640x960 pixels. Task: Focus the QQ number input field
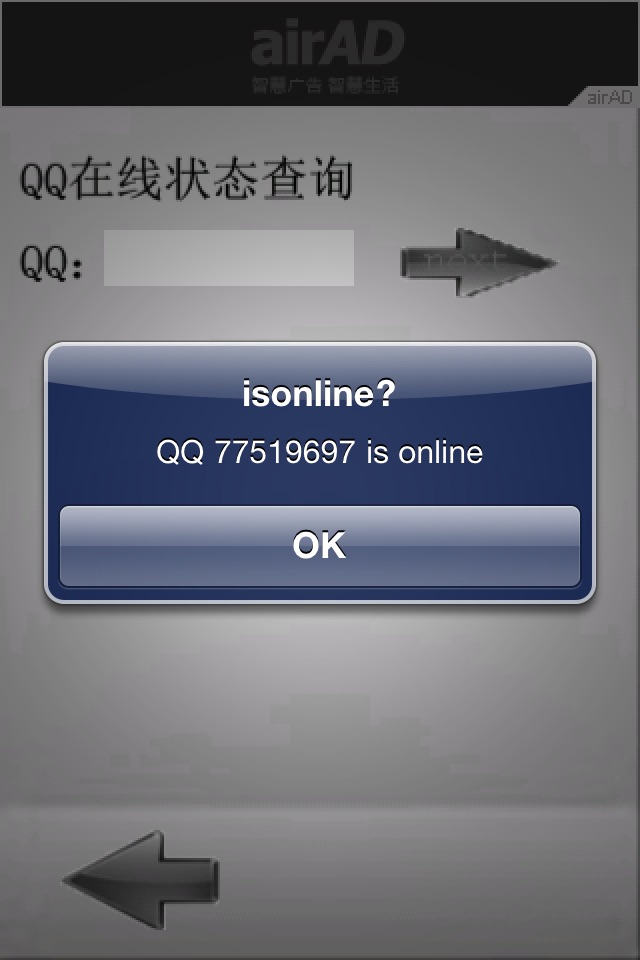tap(229, 258)
